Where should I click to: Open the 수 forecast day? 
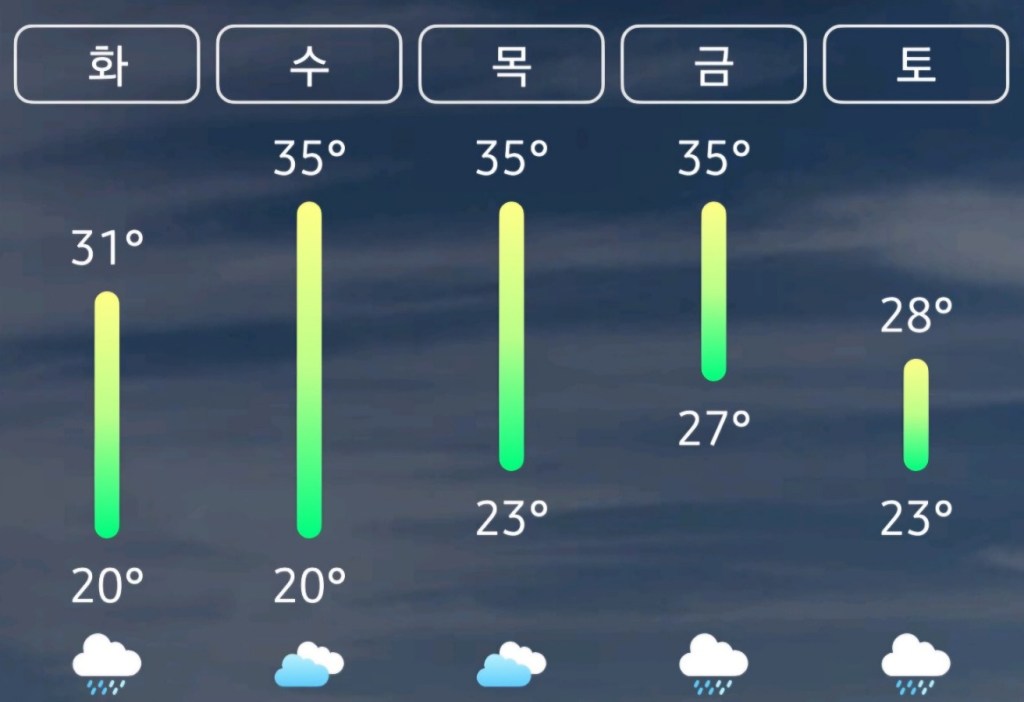309,65
